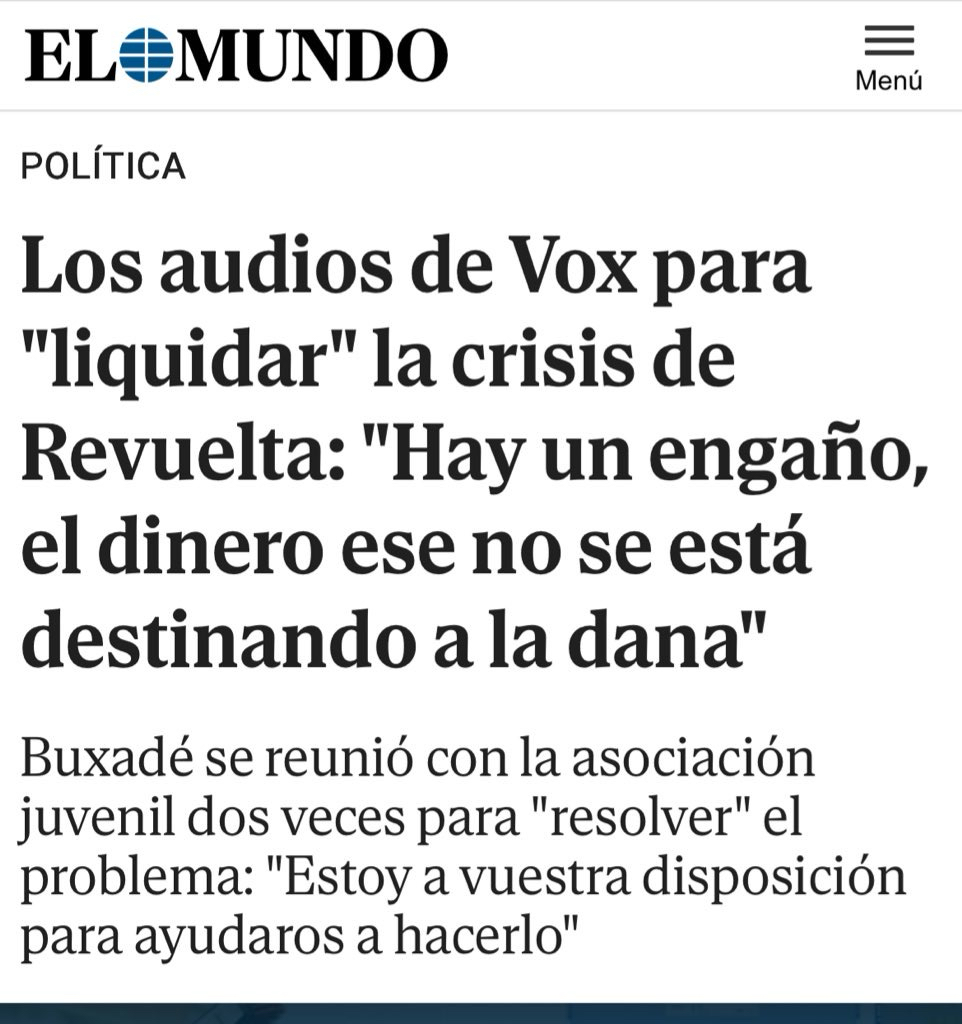
Task: Open the Menú hamburger button
Action: [x=888, y=57]
